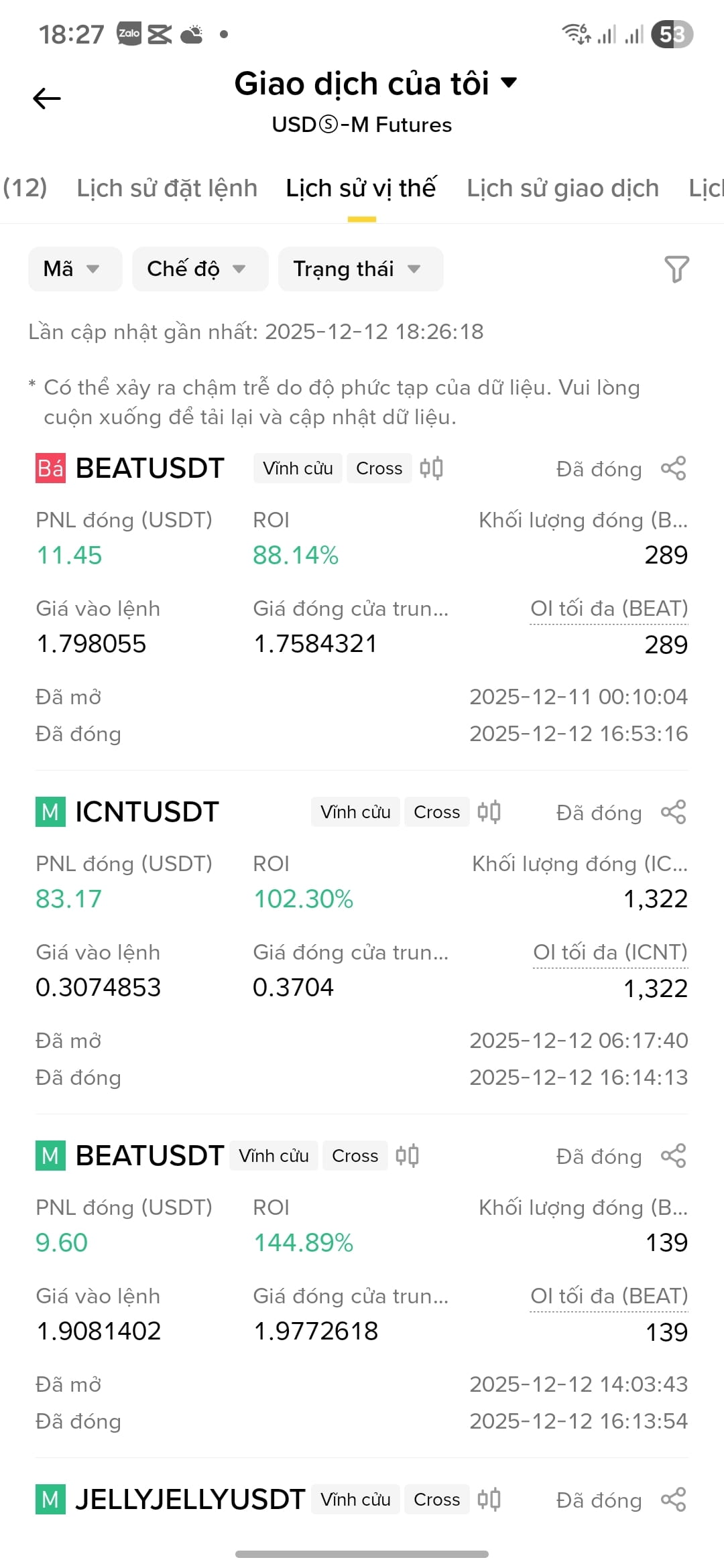Switch to the "Lịch sử đặt lệnh" tab
Viewport: 724px width, 1568px height.
tap(167, 188)
